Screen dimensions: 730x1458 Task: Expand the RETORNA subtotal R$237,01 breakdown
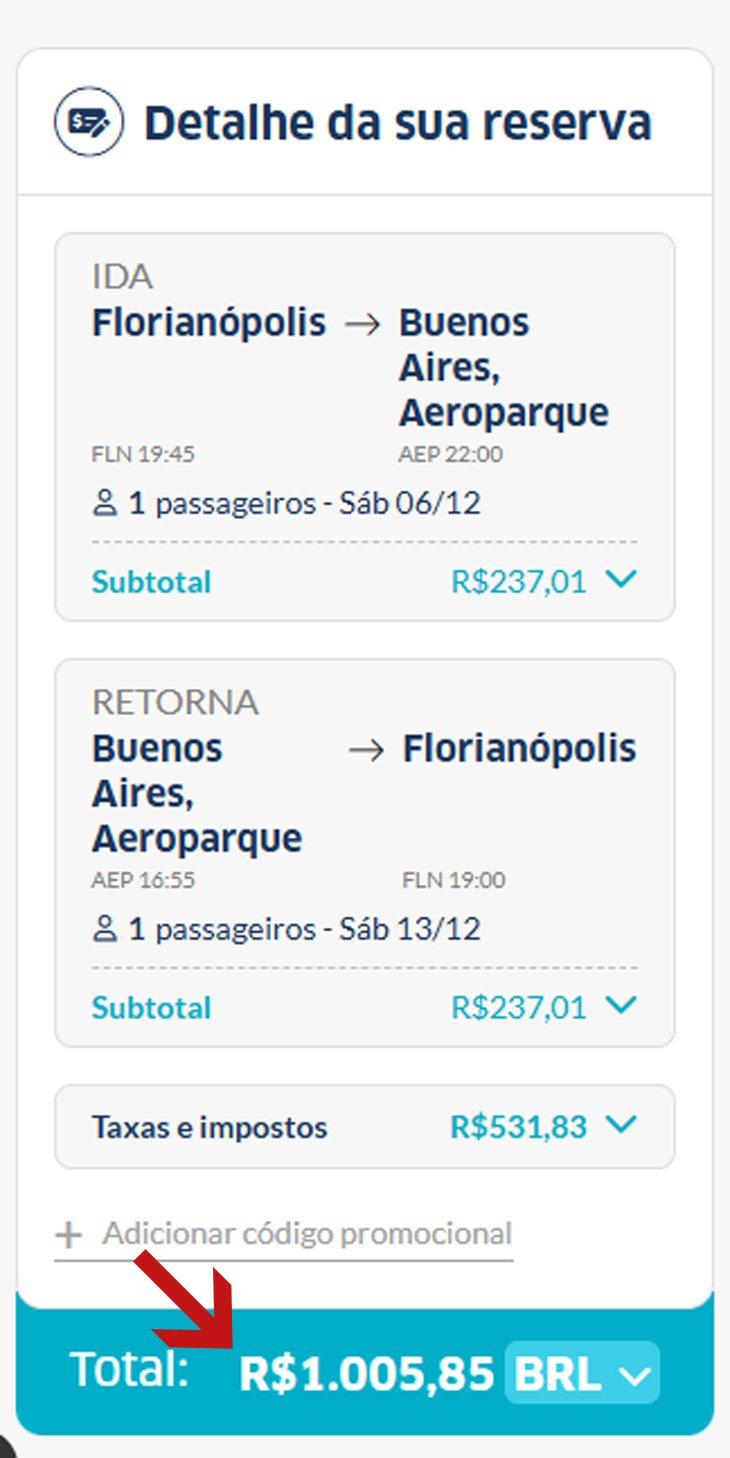[x=621, y=1006]
